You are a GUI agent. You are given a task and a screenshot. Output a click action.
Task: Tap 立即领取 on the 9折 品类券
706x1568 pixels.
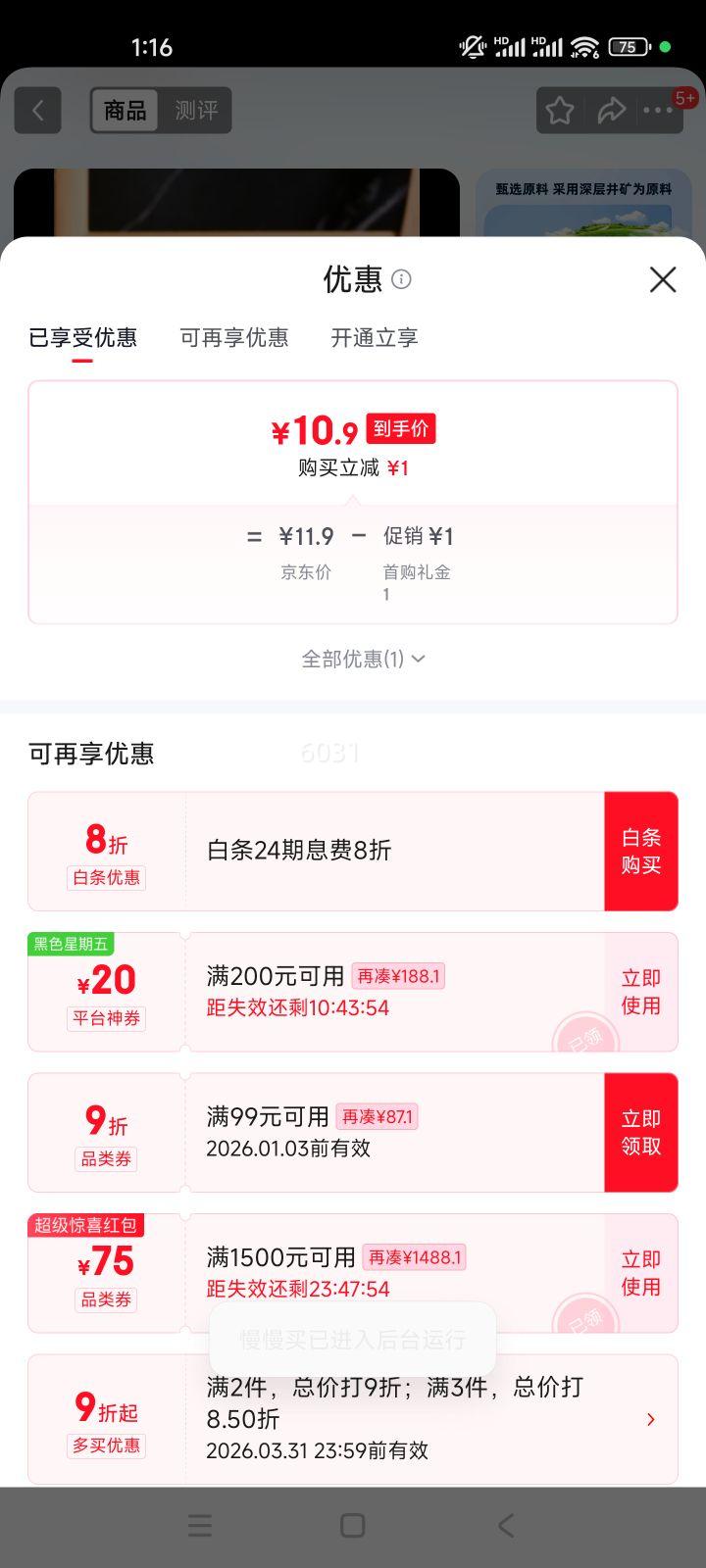coord(641,1132)
